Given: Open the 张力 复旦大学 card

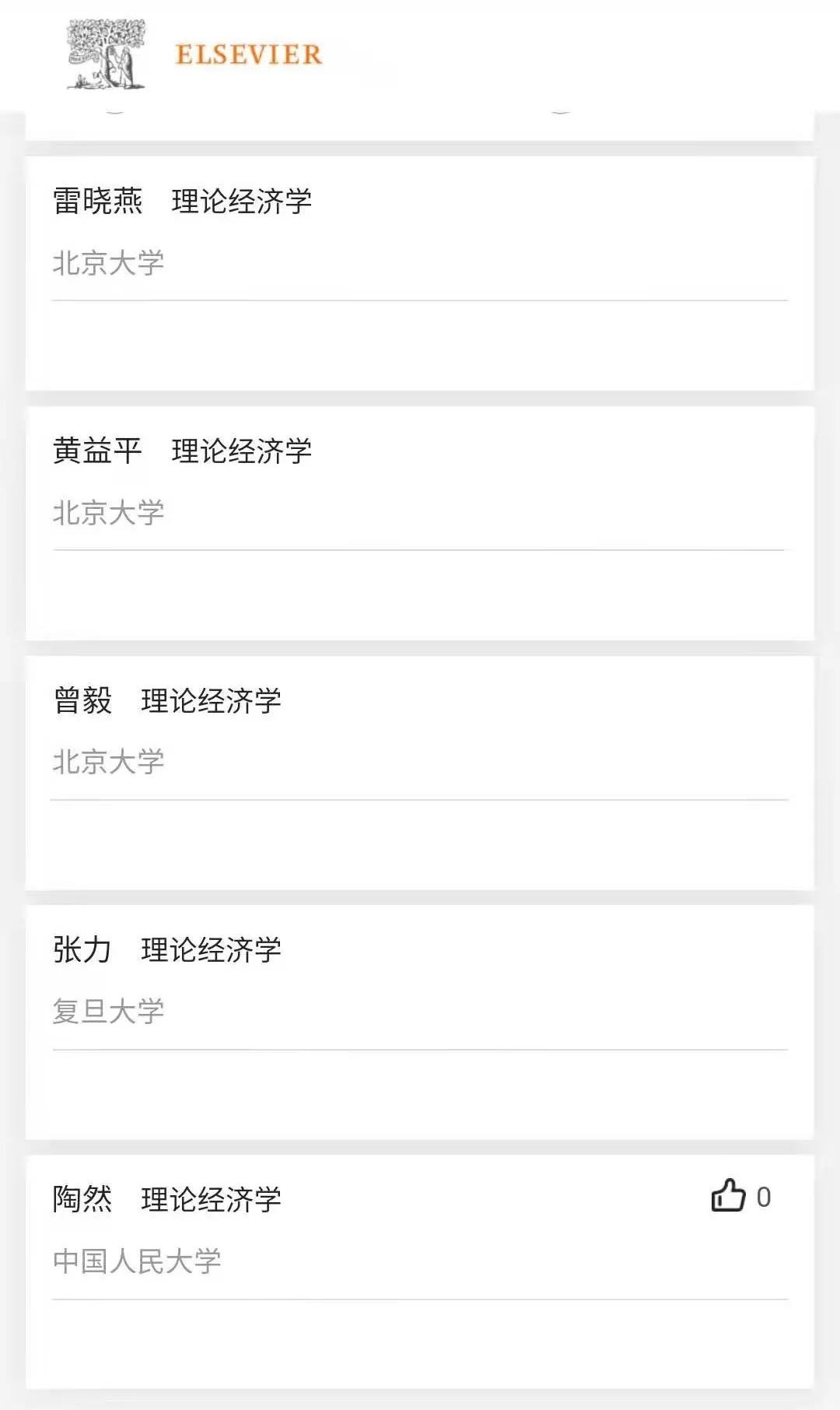Looking at the screenshot, I should point(420,1022).
